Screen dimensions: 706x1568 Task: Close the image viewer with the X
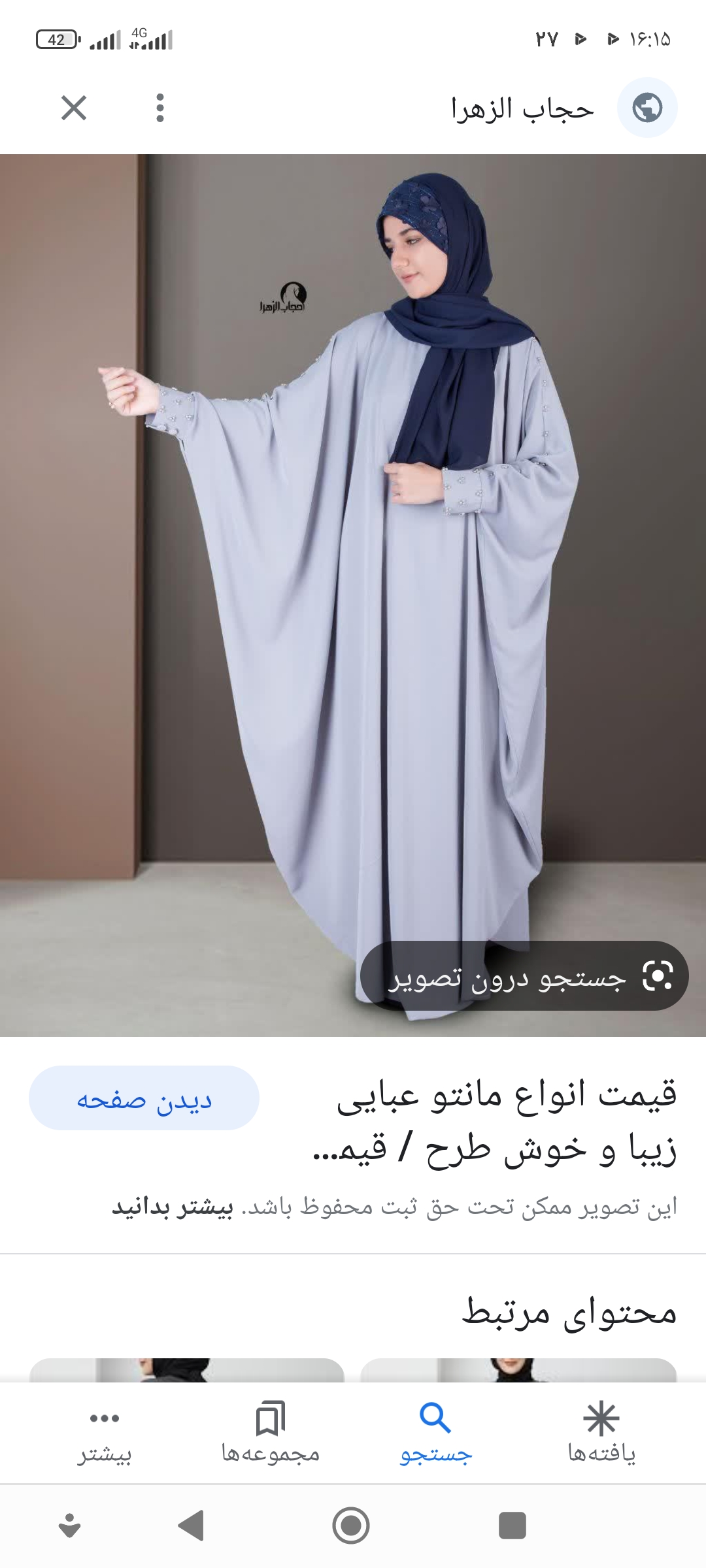pyautogui.click(x=74, y=108)
